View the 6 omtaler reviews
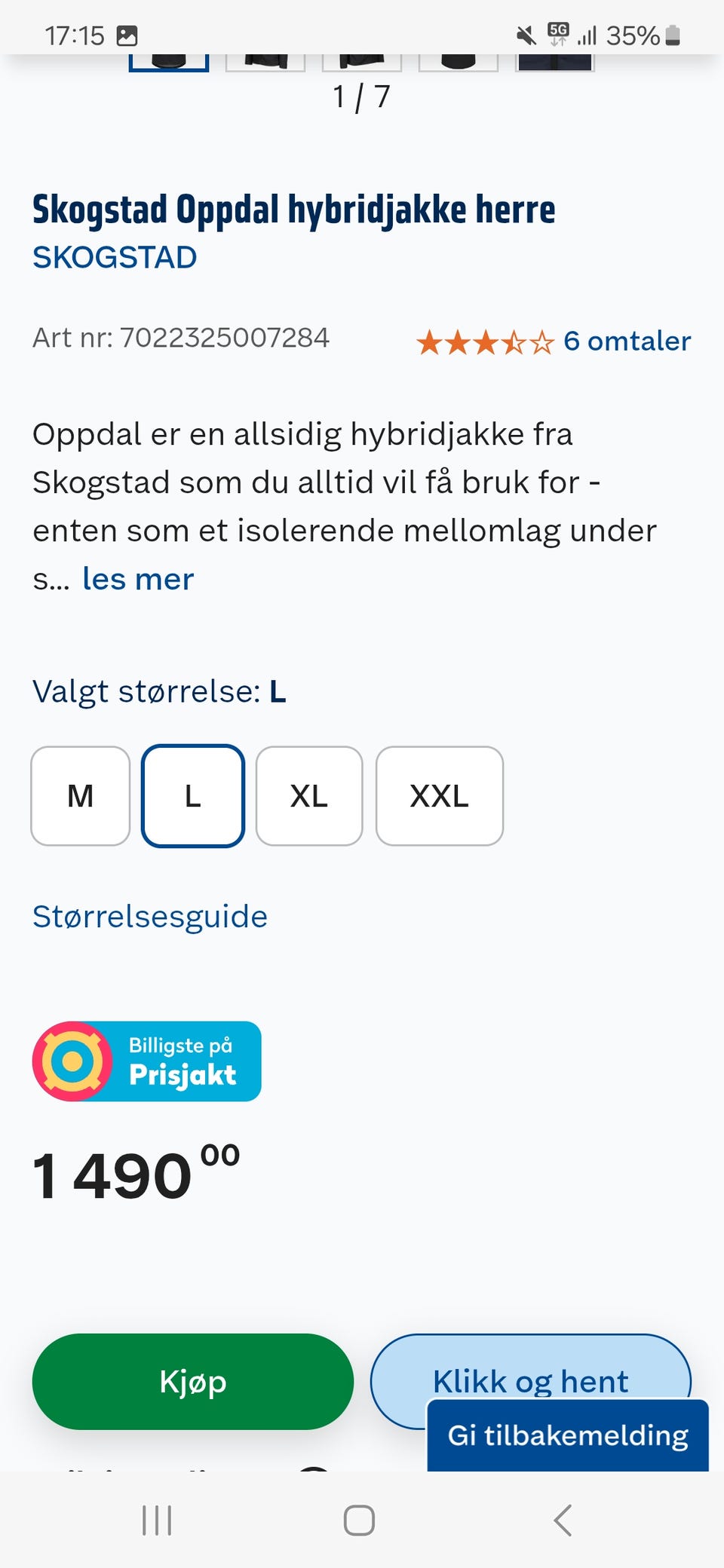724x1568 pixels. pyautogui.click(x=627, y=341)
